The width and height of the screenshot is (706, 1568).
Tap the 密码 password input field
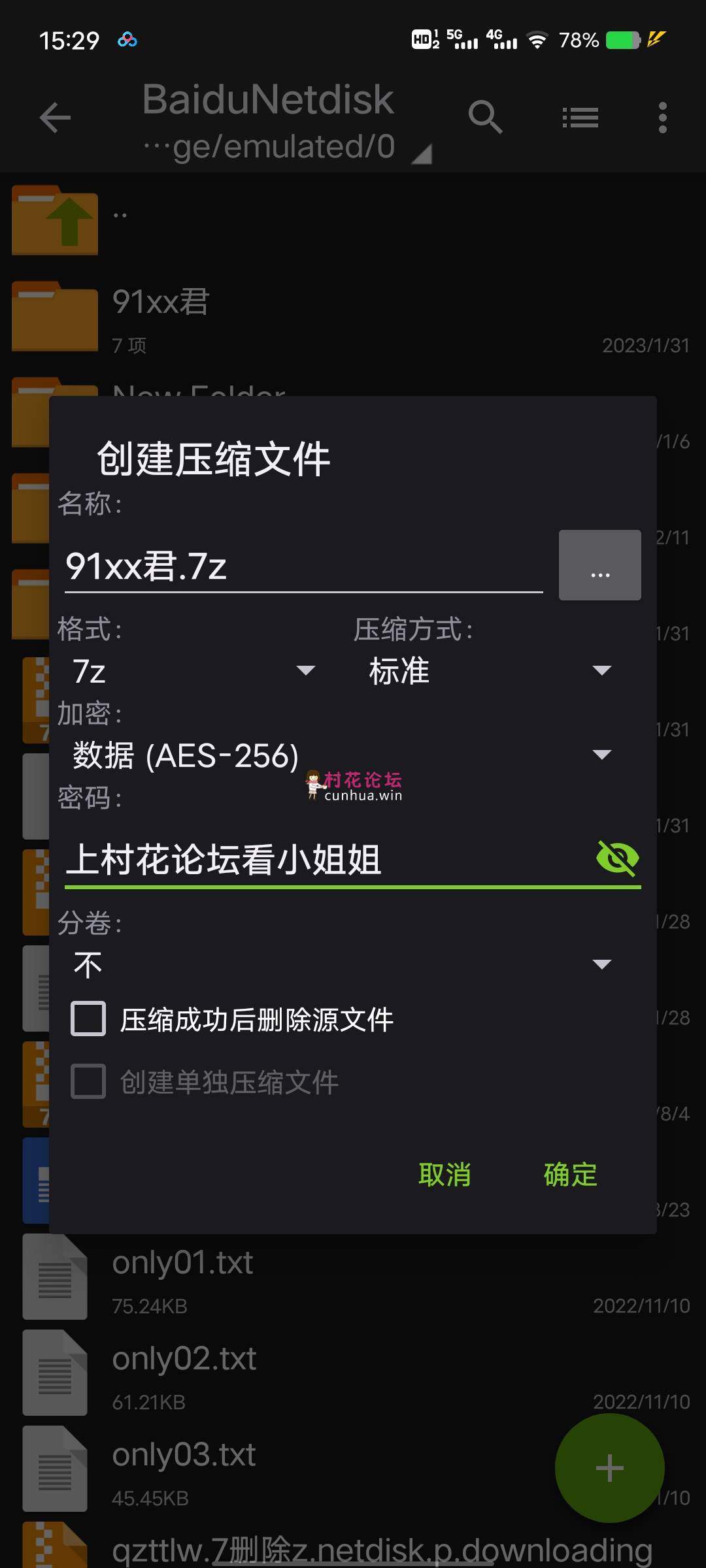click(x=327, y=860)
